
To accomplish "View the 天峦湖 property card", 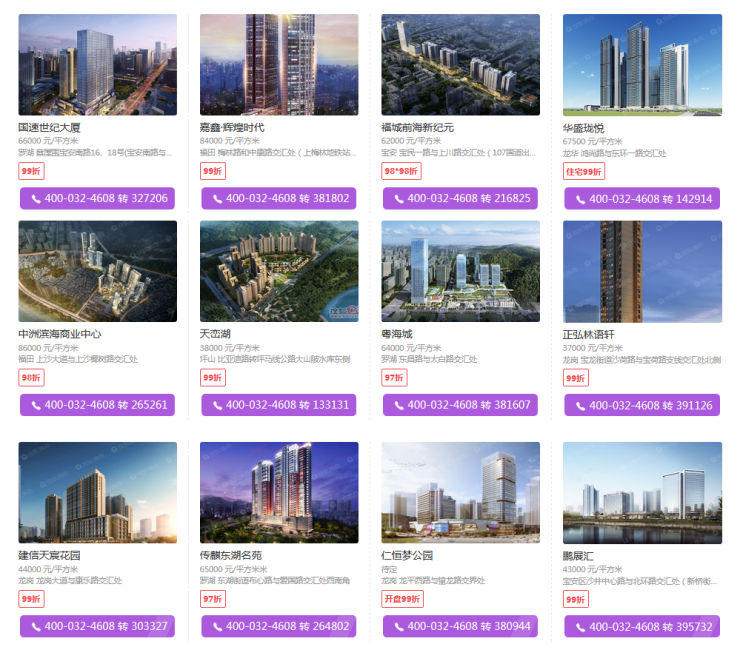I will [x=279, y=271].
